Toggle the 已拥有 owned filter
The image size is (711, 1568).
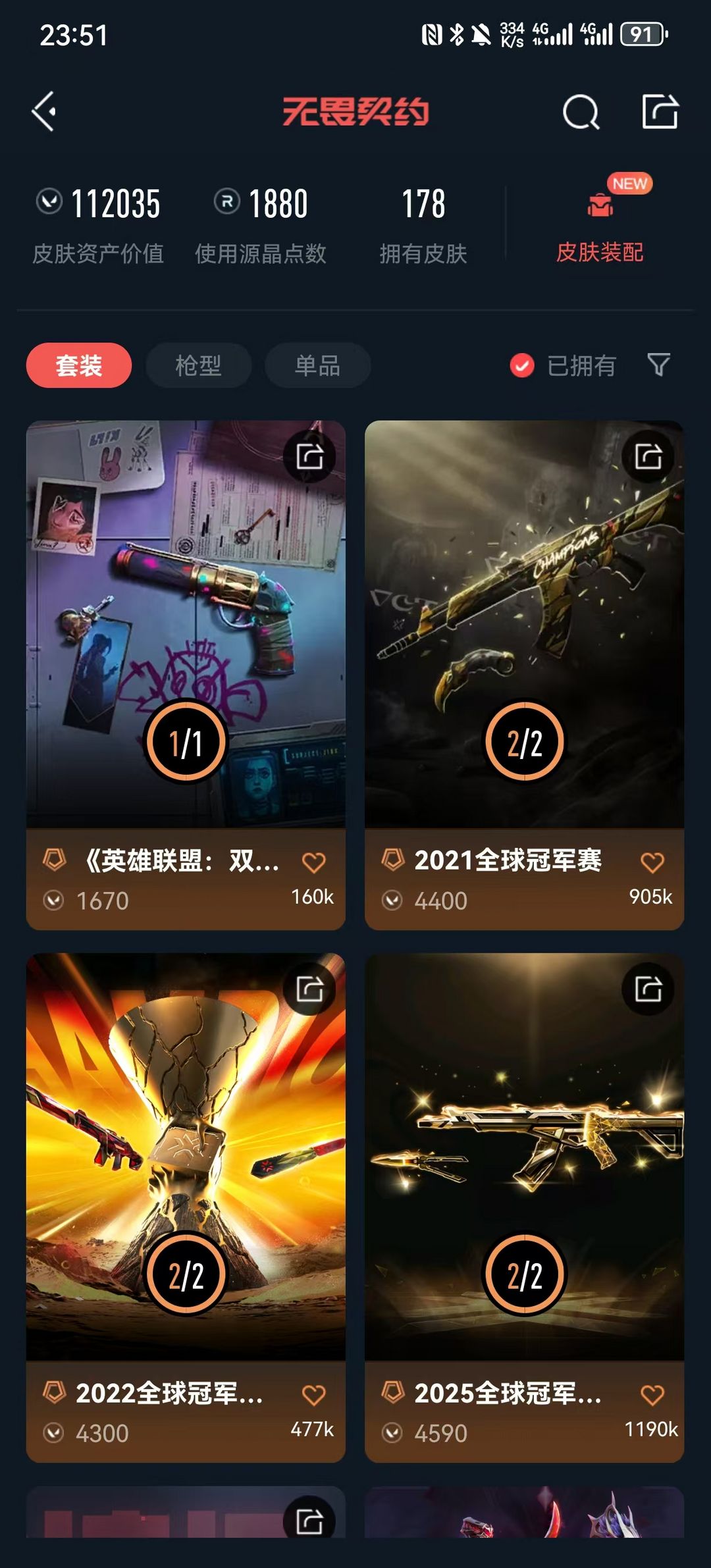point(563,365)
